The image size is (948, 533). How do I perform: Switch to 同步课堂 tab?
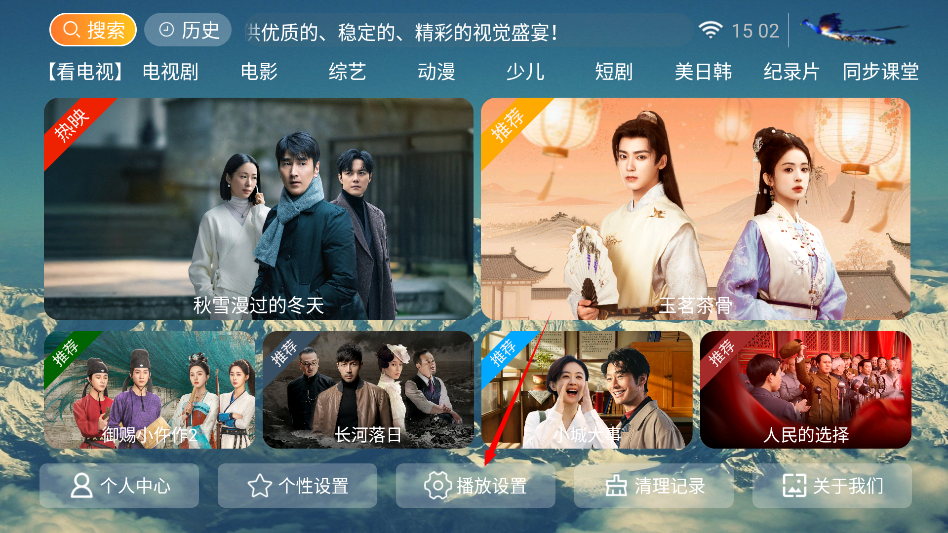click(880, 72)
